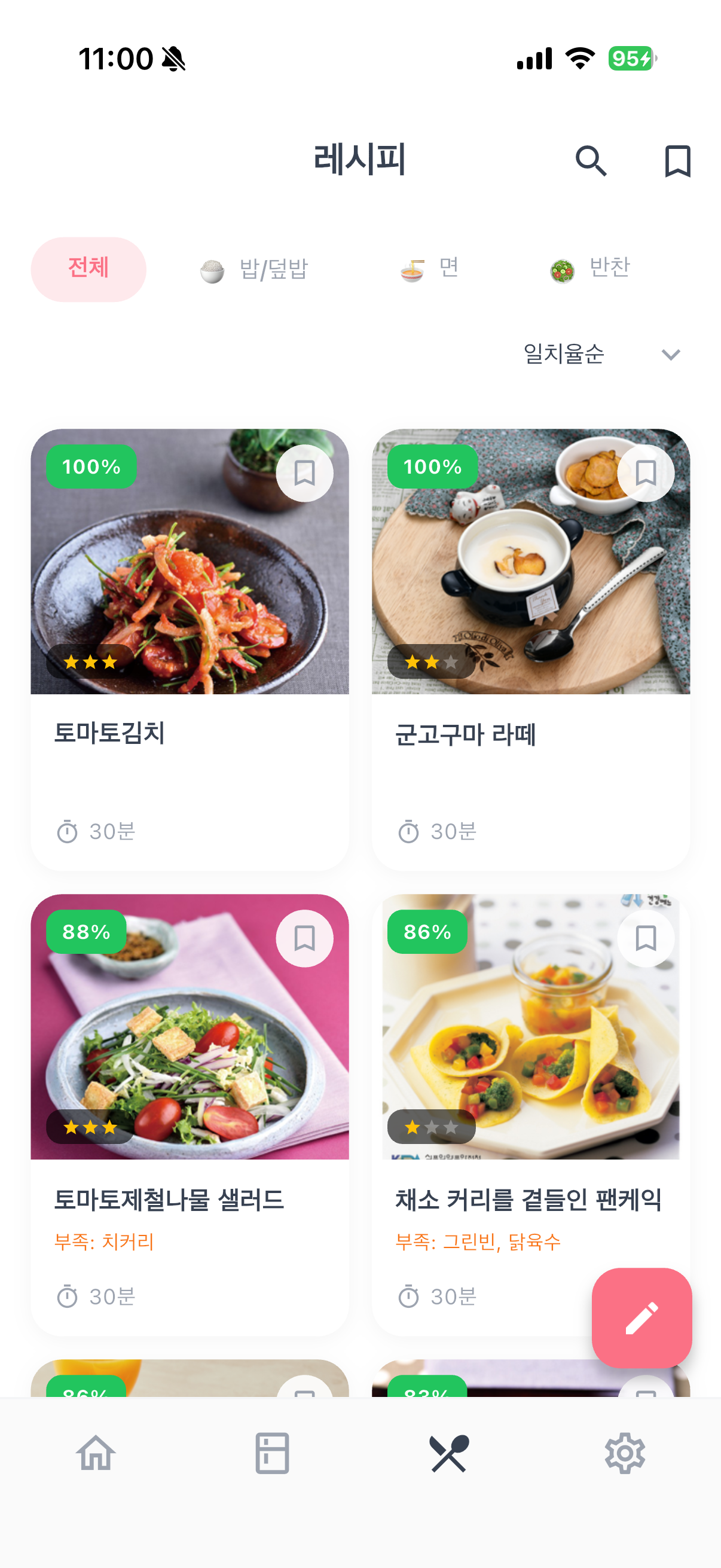
Task: Tap the timer icon on 토마토김치 card
Action: (x=68, y=831)
